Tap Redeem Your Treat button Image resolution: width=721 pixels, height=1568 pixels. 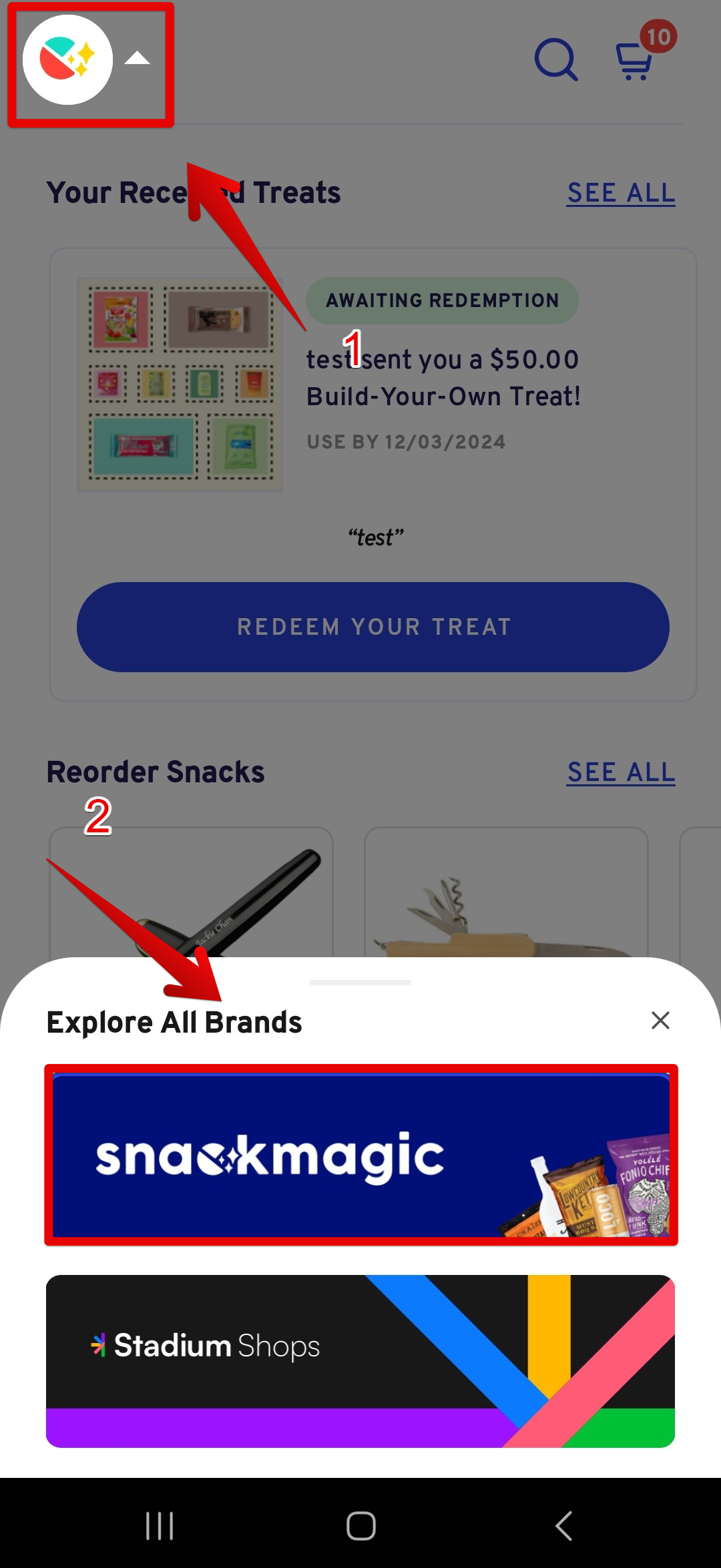[x=373, y=627]
